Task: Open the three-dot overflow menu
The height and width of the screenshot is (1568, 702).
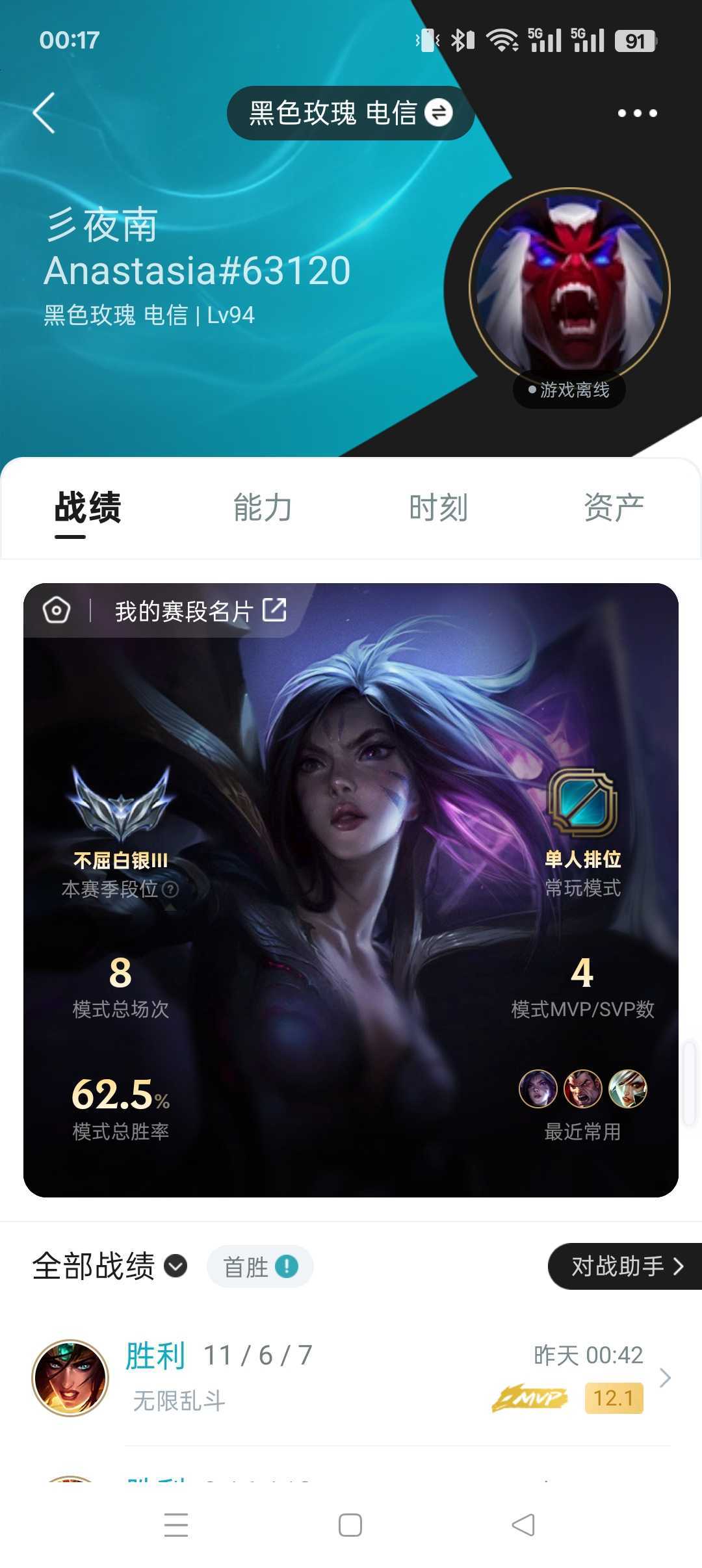Action: tap(637, 113)
